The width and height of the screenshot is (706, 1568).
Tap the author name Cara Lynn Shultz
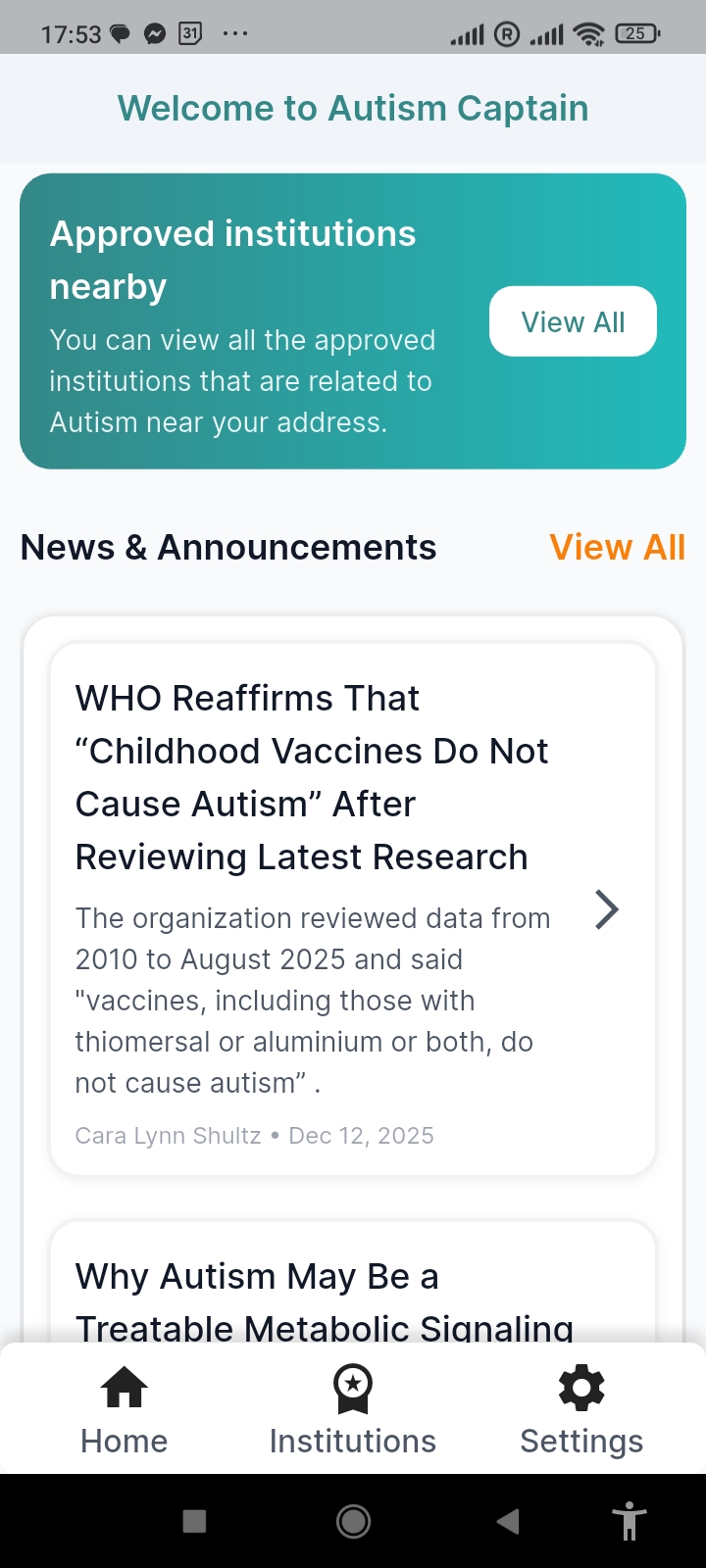167,1135
